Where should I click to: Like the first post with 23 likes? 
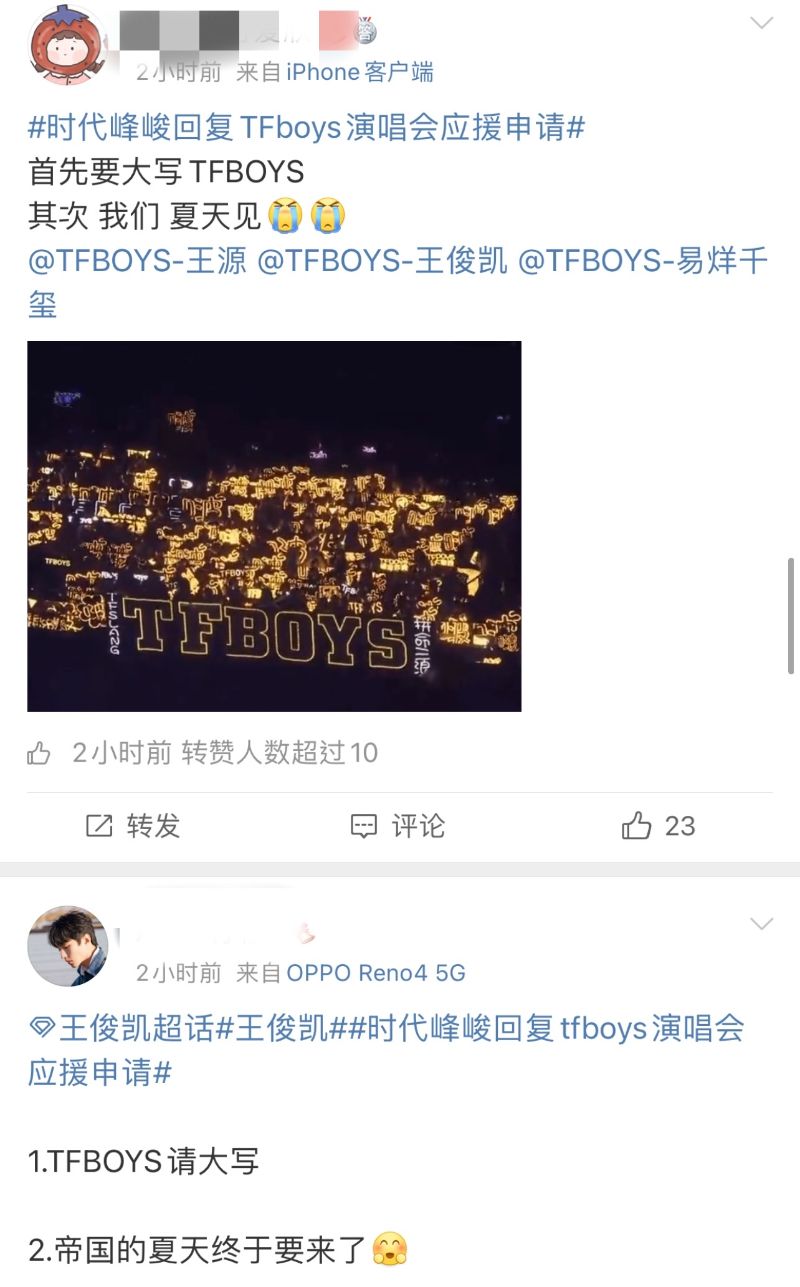point(658,826)
